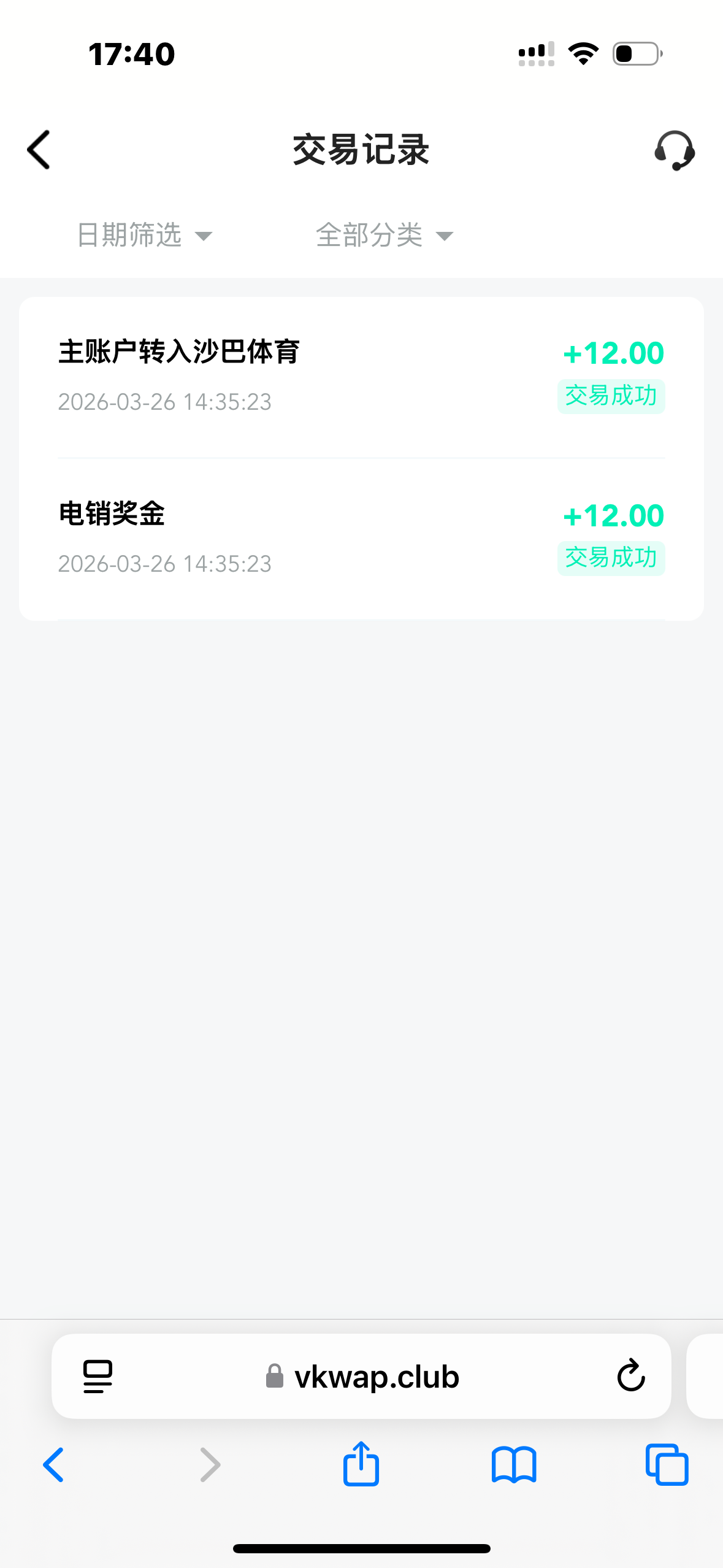Open Safari bookmarks
The width and height of the screenshot is (723, 1568).
514,1465
